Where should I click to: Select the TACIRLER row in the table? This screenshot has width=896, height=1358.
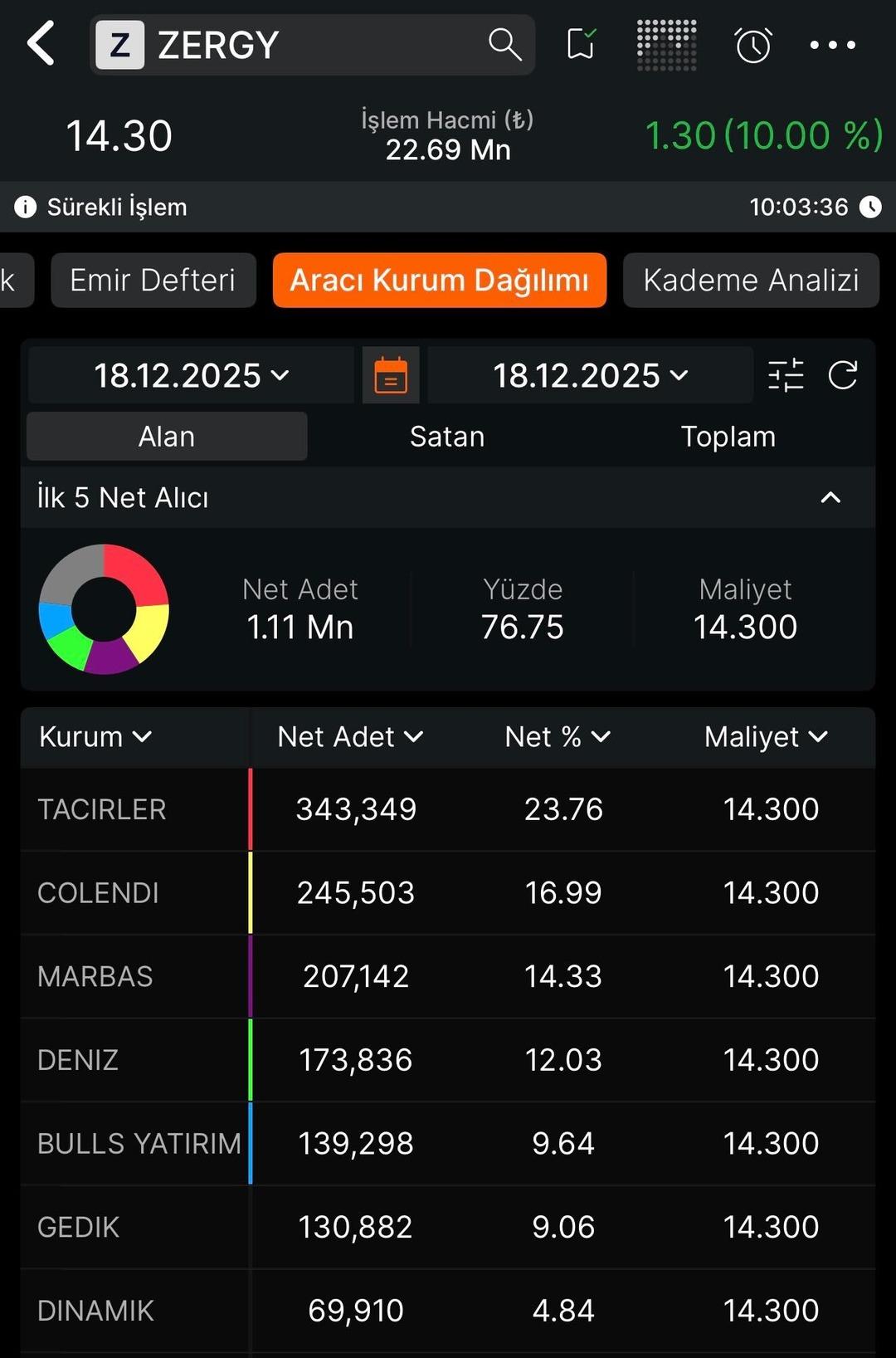click(x=448, y=808)
